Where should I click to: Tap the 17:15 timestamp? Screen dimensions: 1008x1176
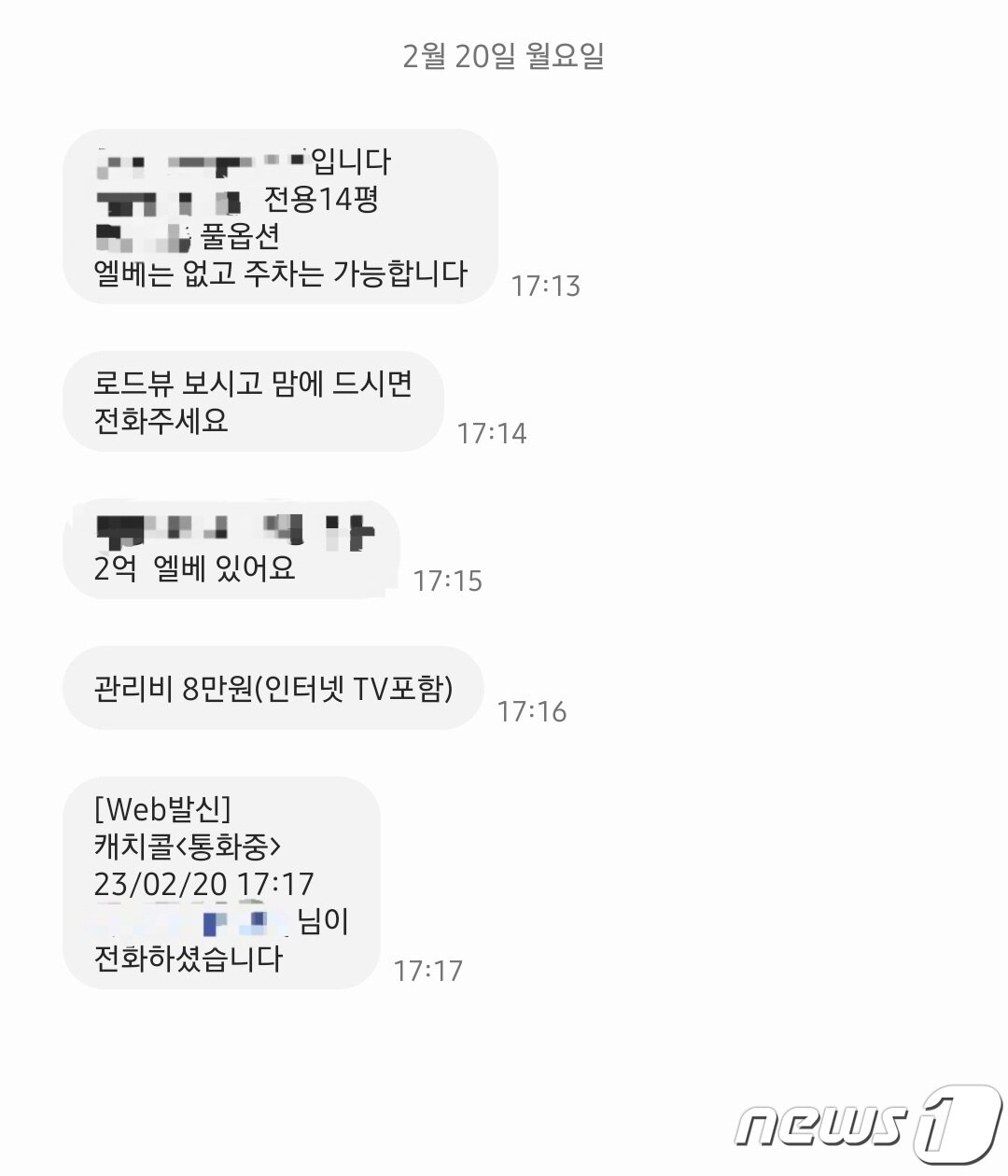(x=448, y=580)
